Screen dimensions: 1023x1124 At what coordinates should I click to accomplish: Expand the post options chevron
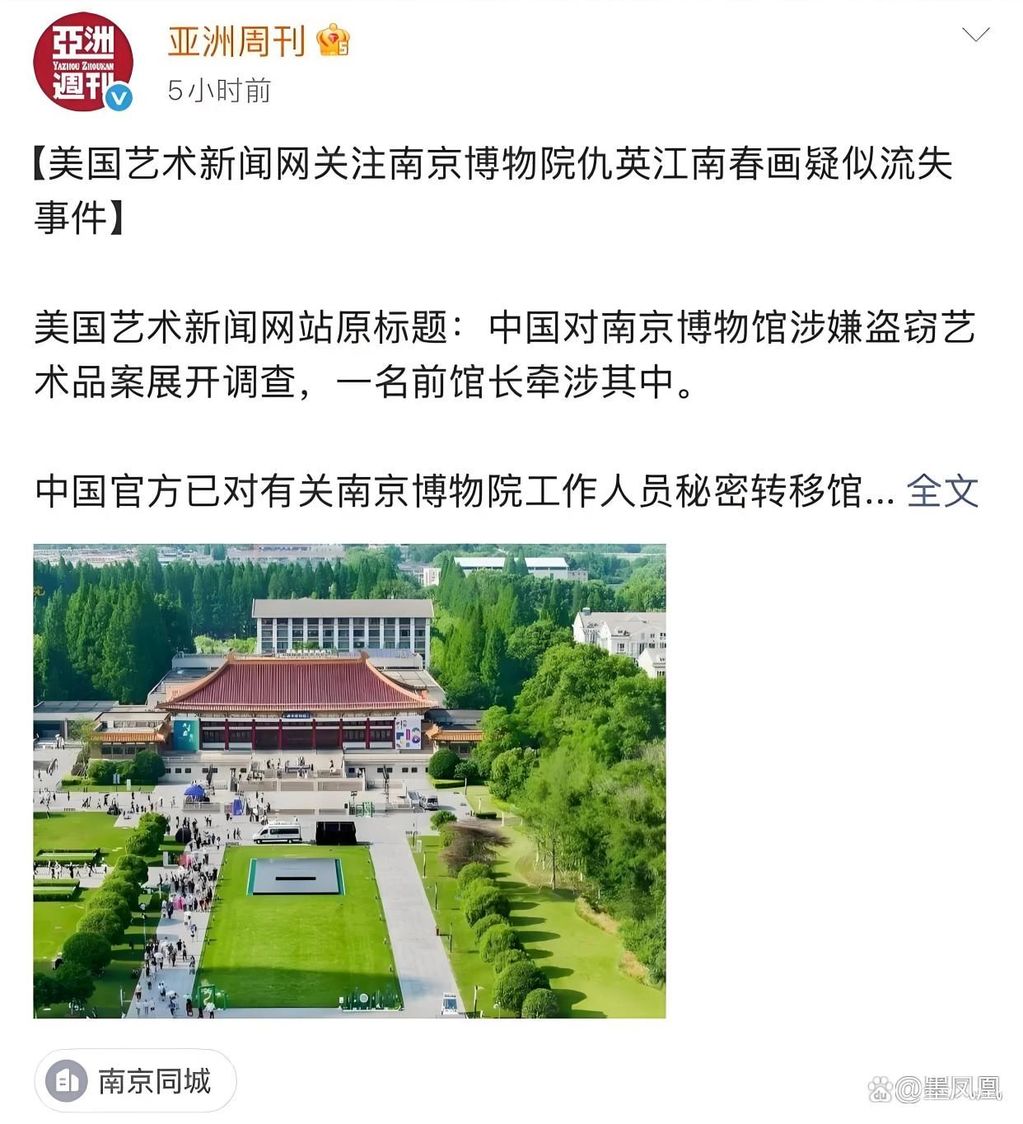pos(975,36)
